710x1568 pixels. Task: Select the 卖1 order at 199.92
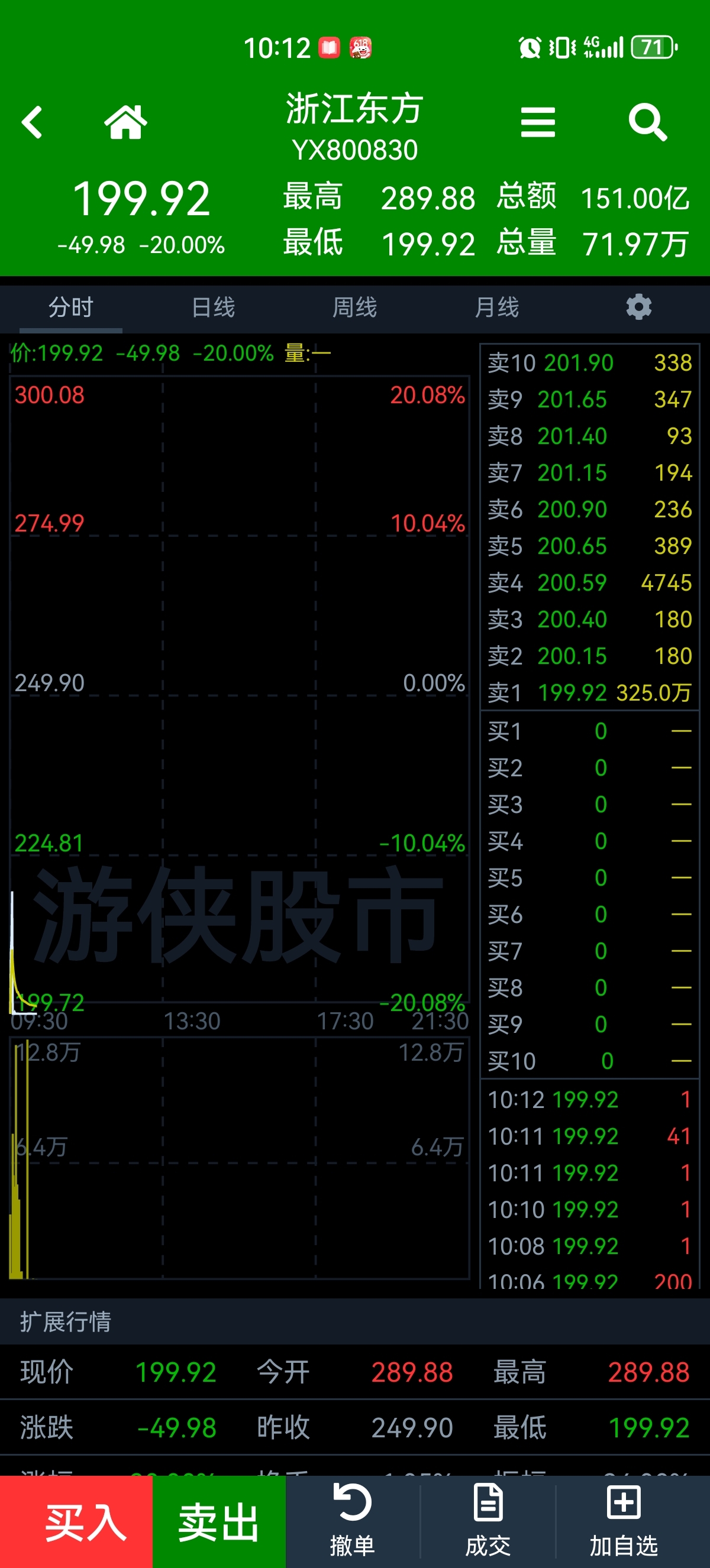[x=589, y=693]
